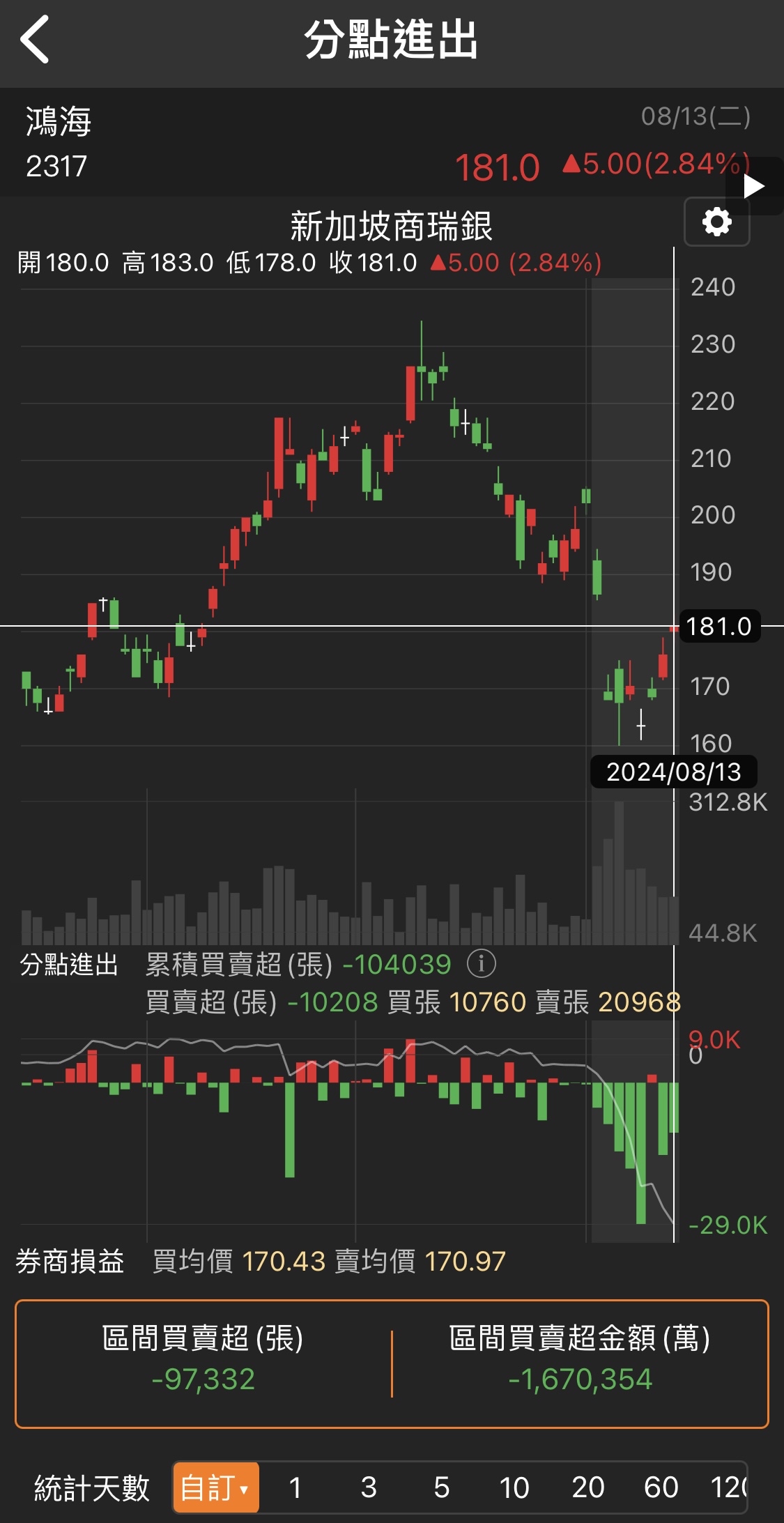784x1523 pixels.
Task: Tap the broker name 新加坡商瑞銀
Action: pos(391,227)
